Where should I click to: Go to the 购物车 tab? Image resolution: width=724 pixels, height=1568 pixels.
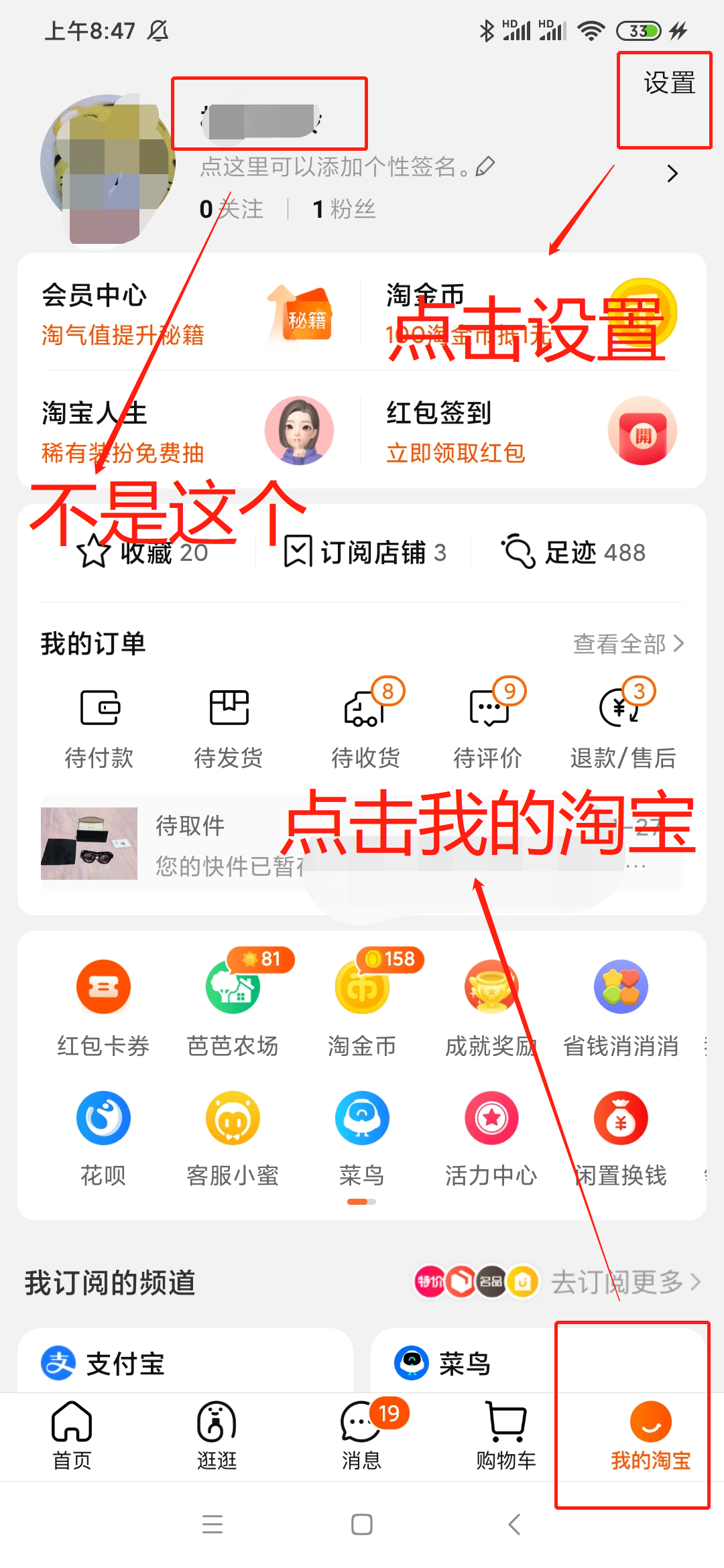click(x=506, y=1434)
